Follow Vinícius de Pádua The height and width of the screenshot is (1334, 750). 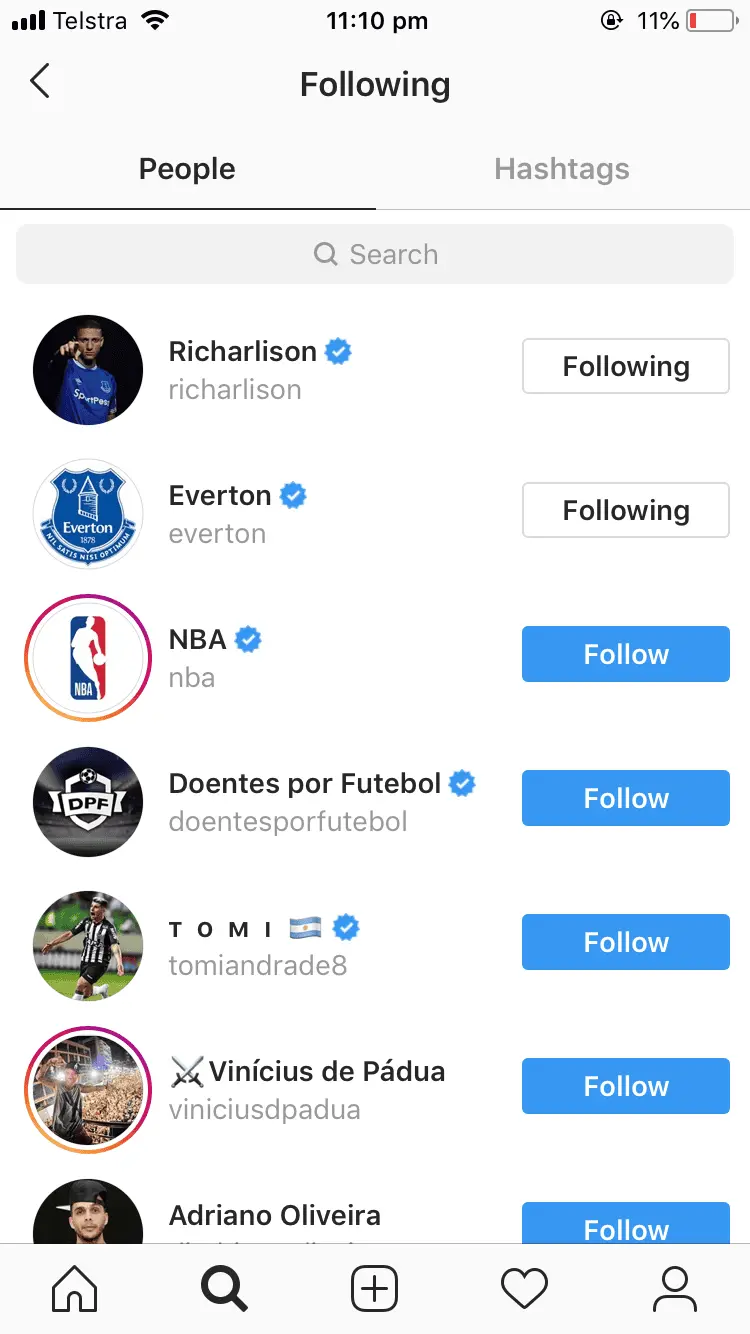click(625, 1086)
